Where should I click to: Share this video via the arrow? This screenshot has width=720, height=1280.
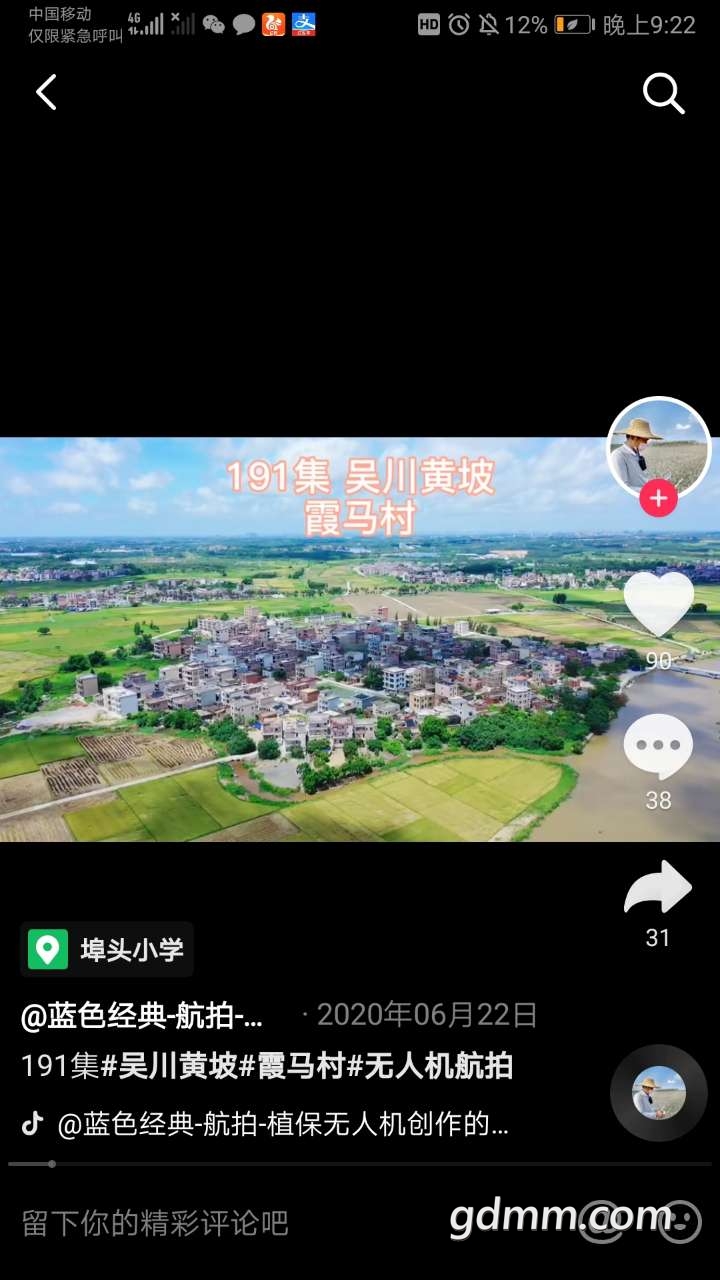(x=658, y=888)
